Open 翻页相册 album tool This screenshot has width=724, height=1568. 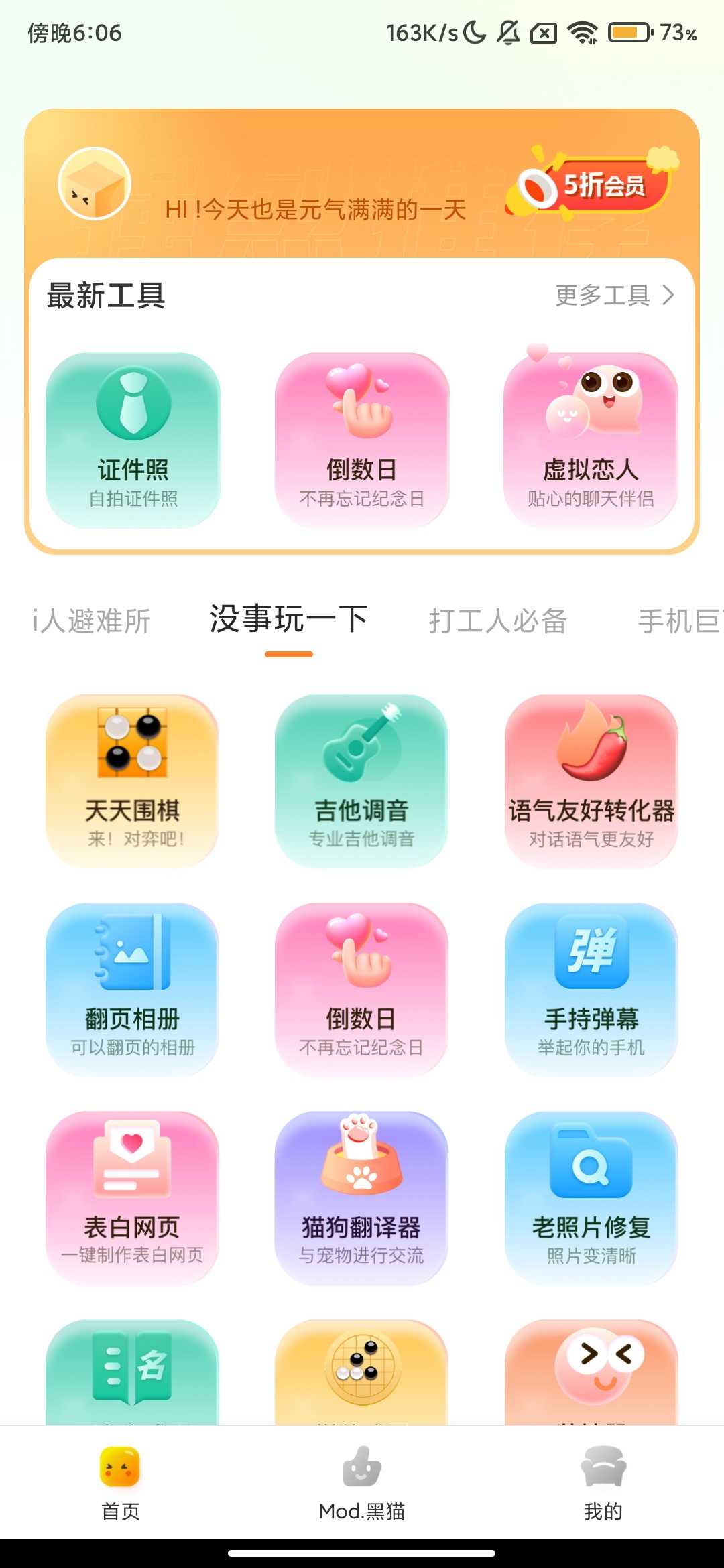coord(132,989)
